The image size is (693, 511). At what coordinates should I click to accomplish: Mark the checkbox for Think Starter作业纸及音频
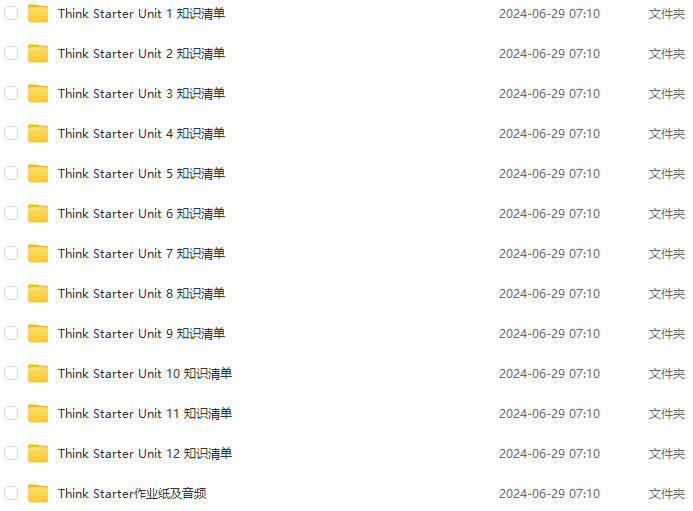pos(11,493)
